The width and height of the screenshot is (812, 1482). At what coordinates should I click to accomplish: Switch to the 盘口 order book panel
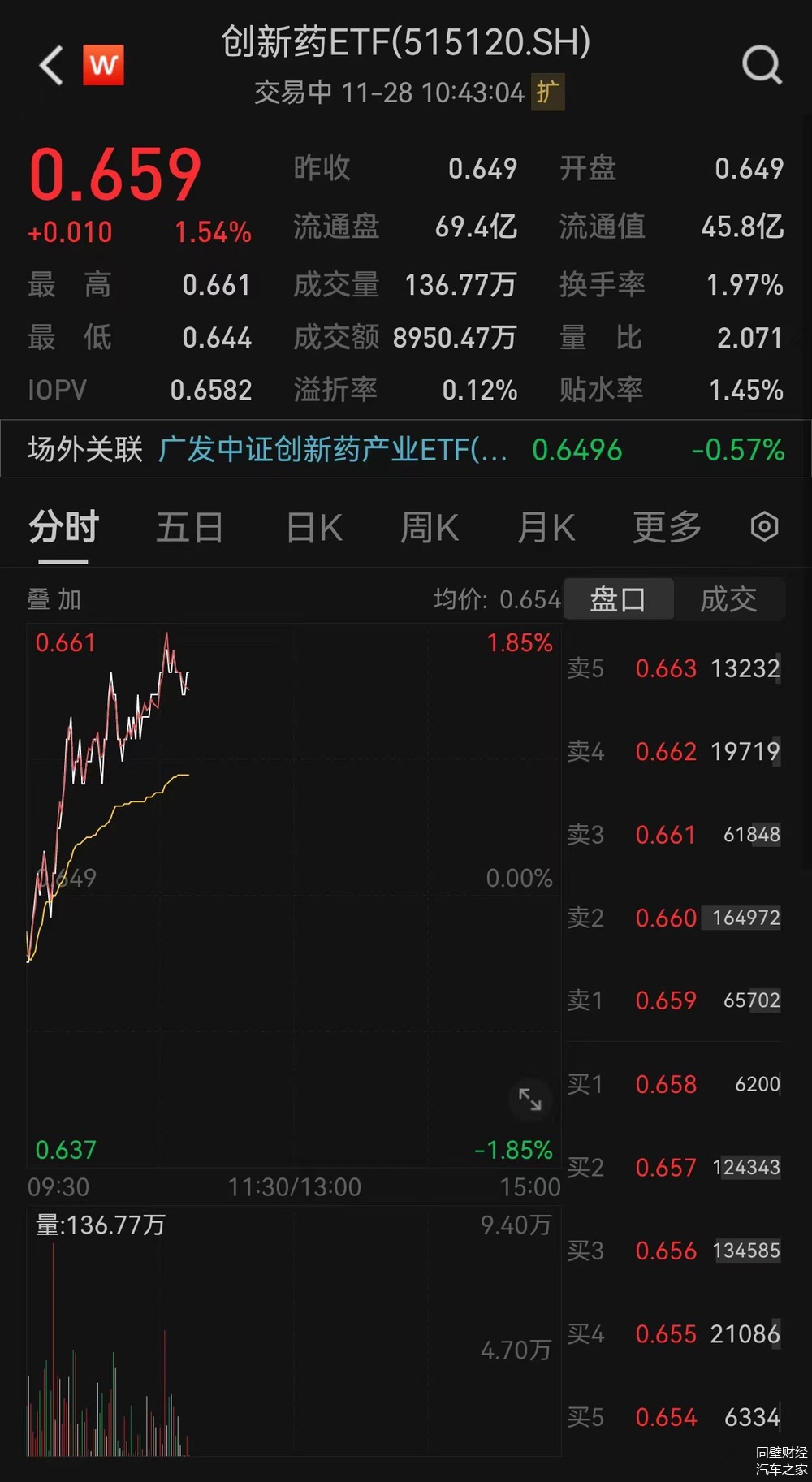point(619,599)
